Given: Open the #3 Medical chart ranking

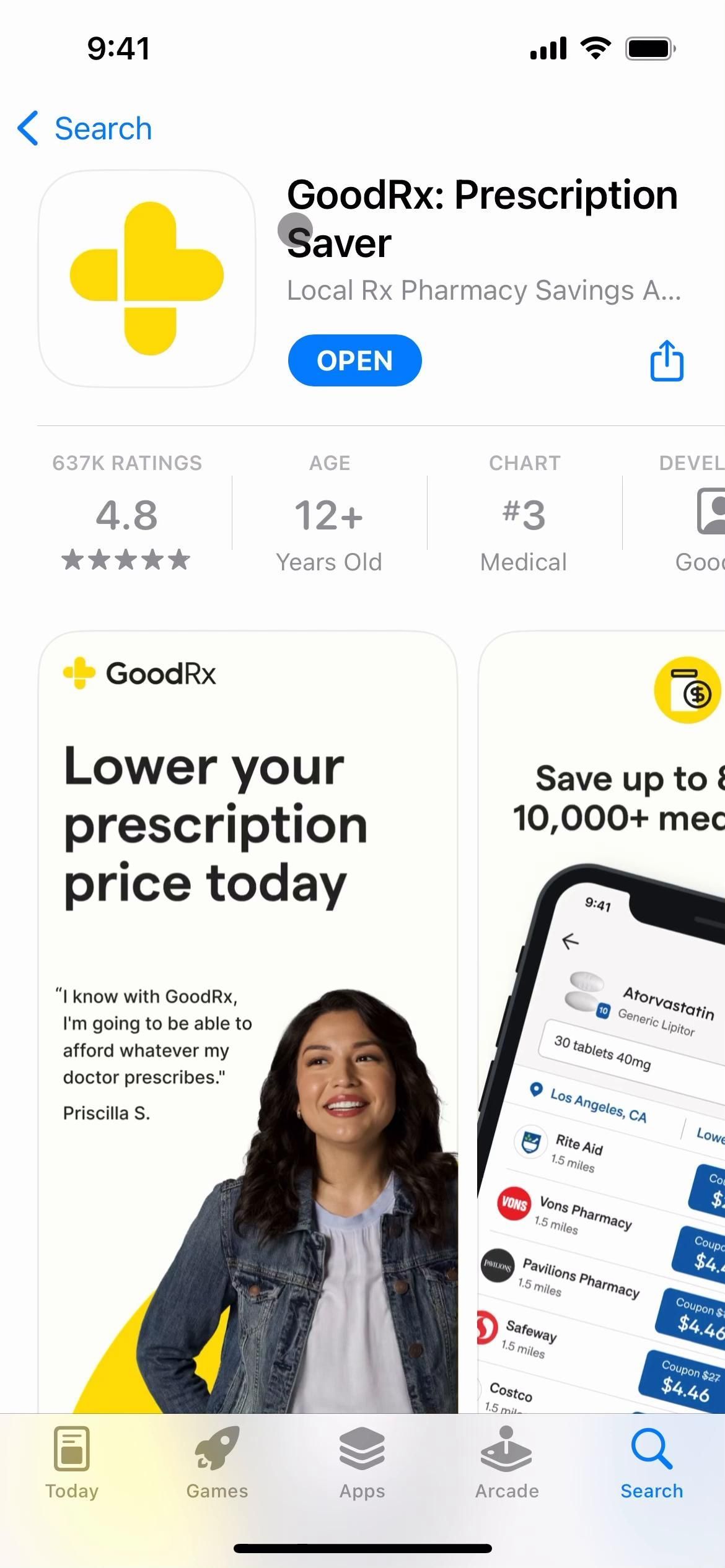Looking at the screenshot, I should (x=524, y=513).
